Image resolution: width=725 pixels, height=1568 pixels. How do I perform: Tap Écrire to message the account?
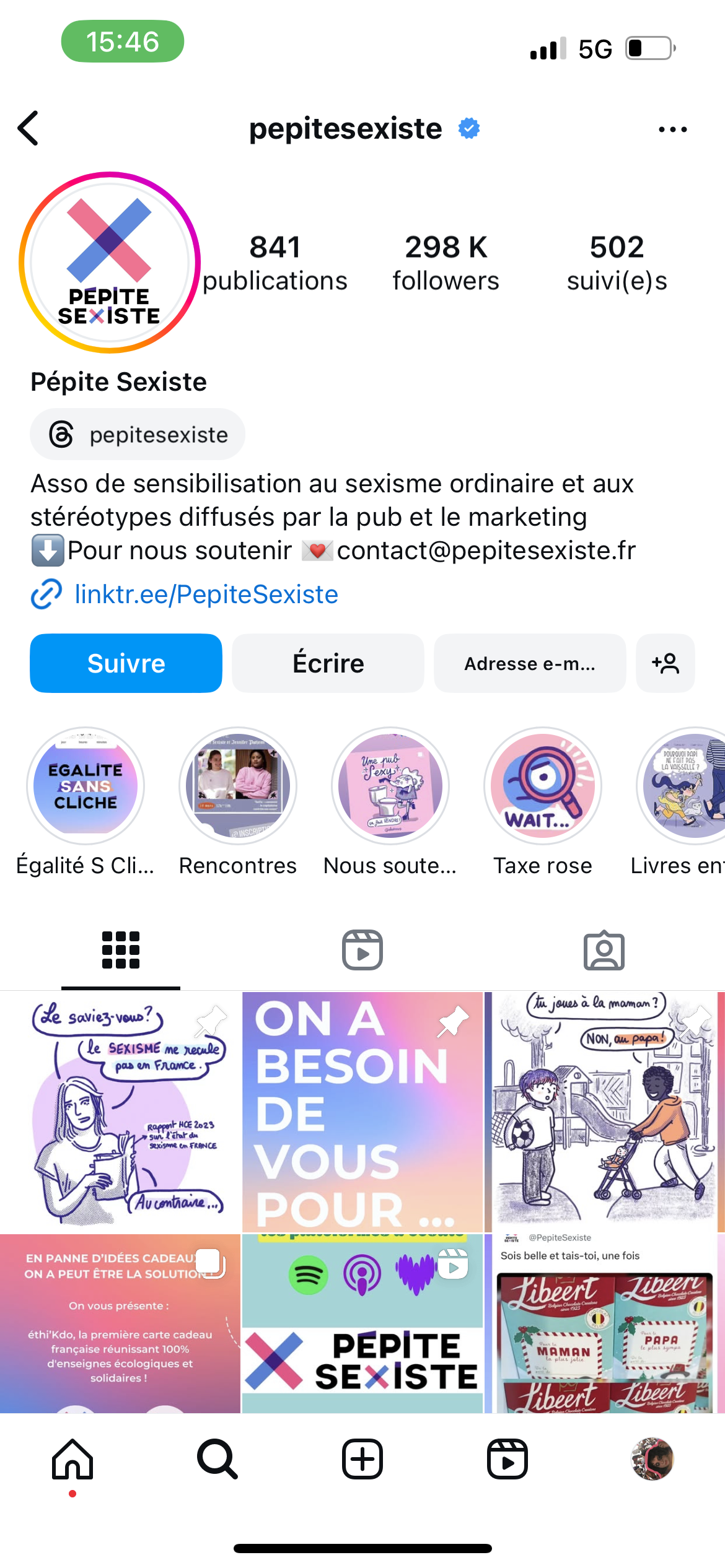(328, 663)
